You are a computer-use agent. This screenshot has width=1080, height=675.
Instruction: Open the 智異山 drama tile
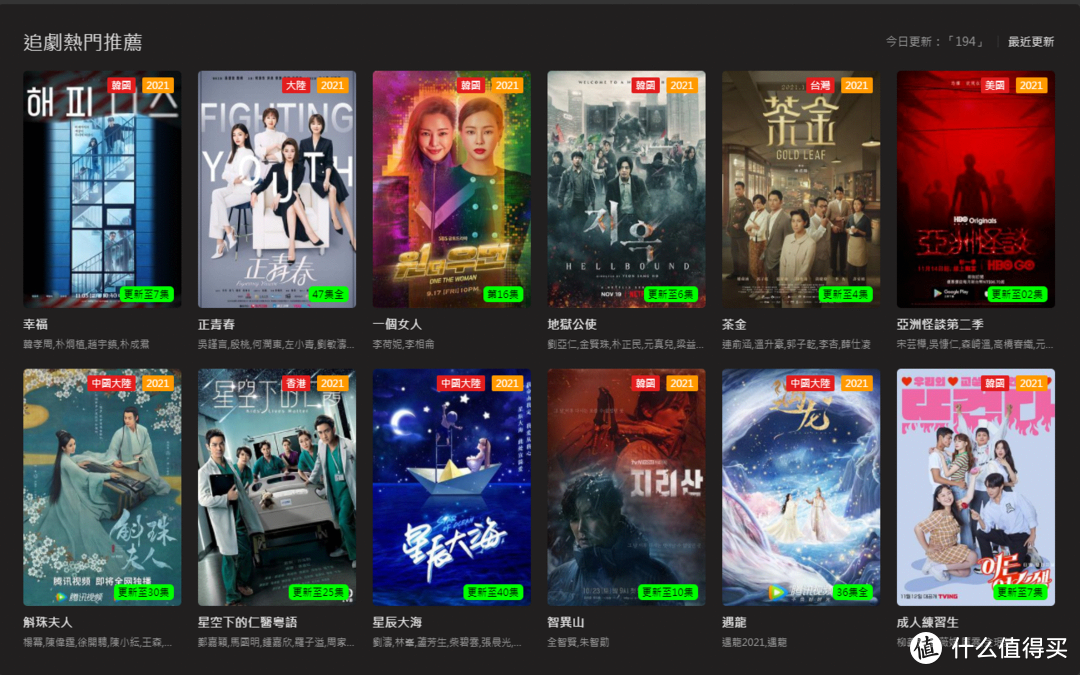(626, 488)
